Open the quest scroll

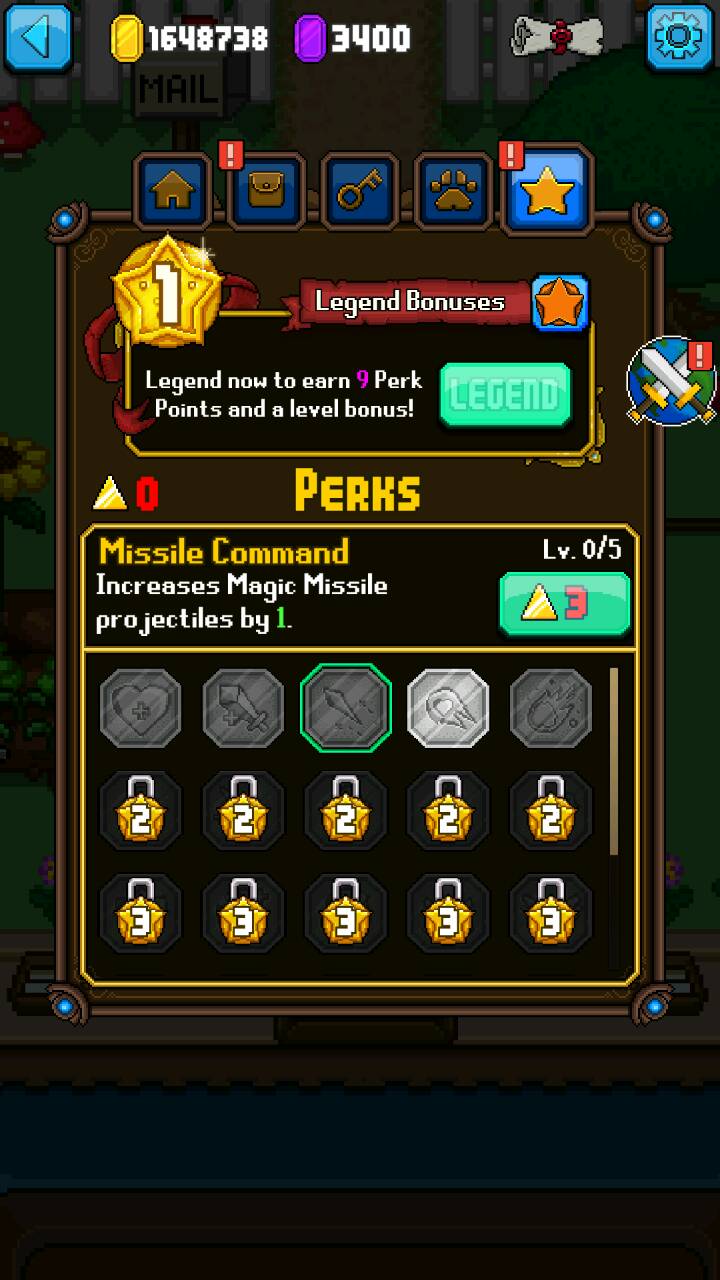[558, 37]
